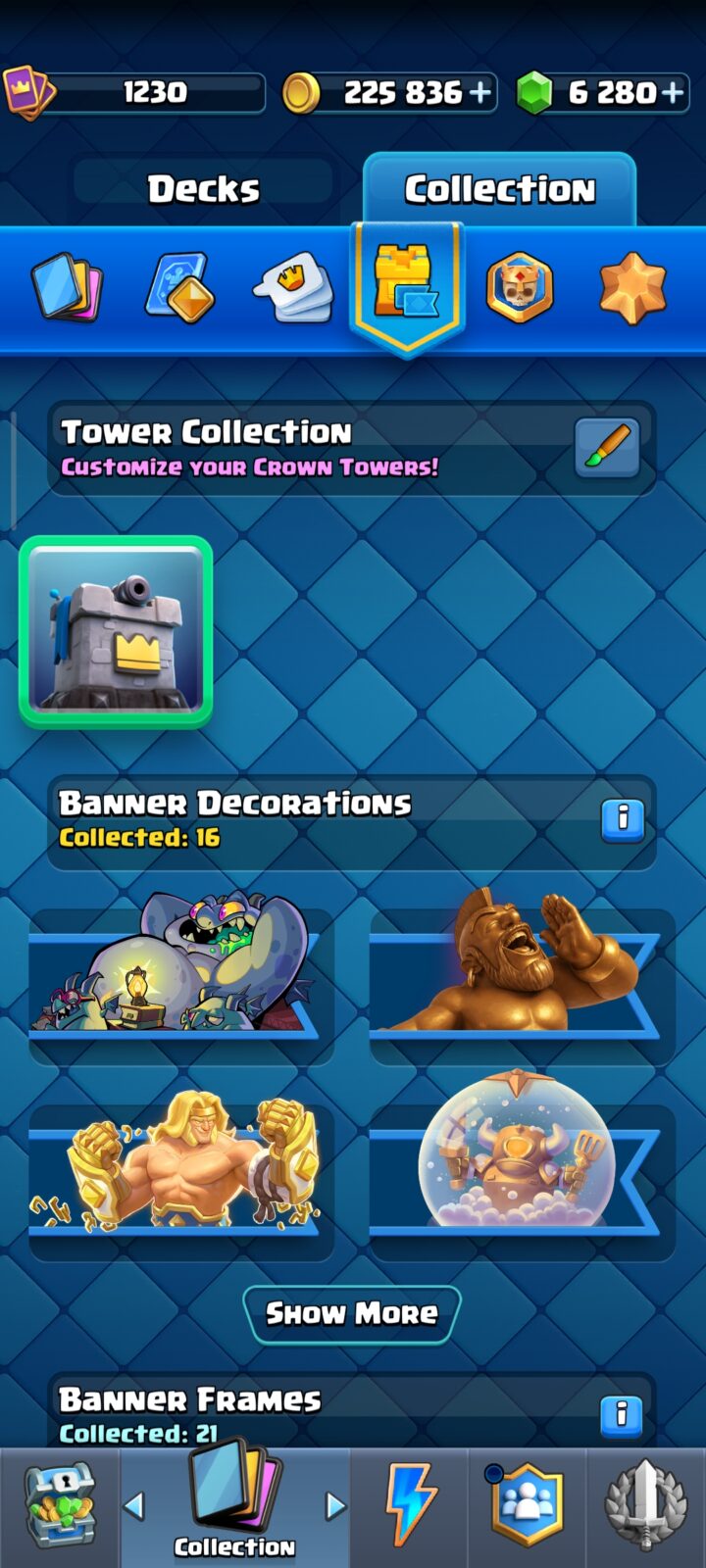Image resolution: width=706 pixels, height=1568 pixels.
Task: View Banner Decorations info
Action: 622,818
